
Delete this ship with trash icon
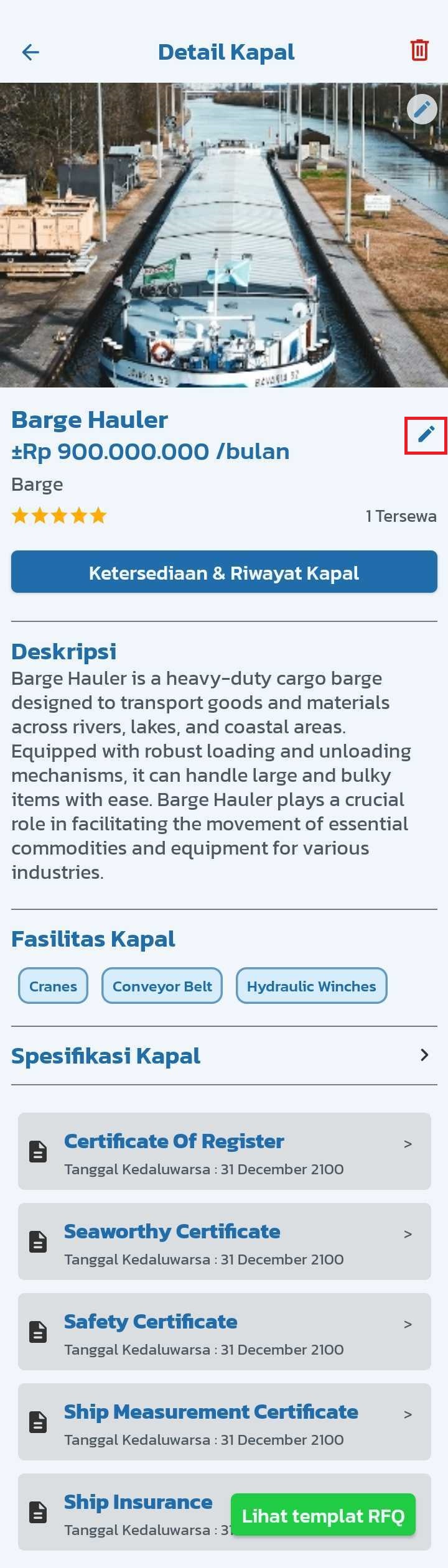click(x=419, y=50)
